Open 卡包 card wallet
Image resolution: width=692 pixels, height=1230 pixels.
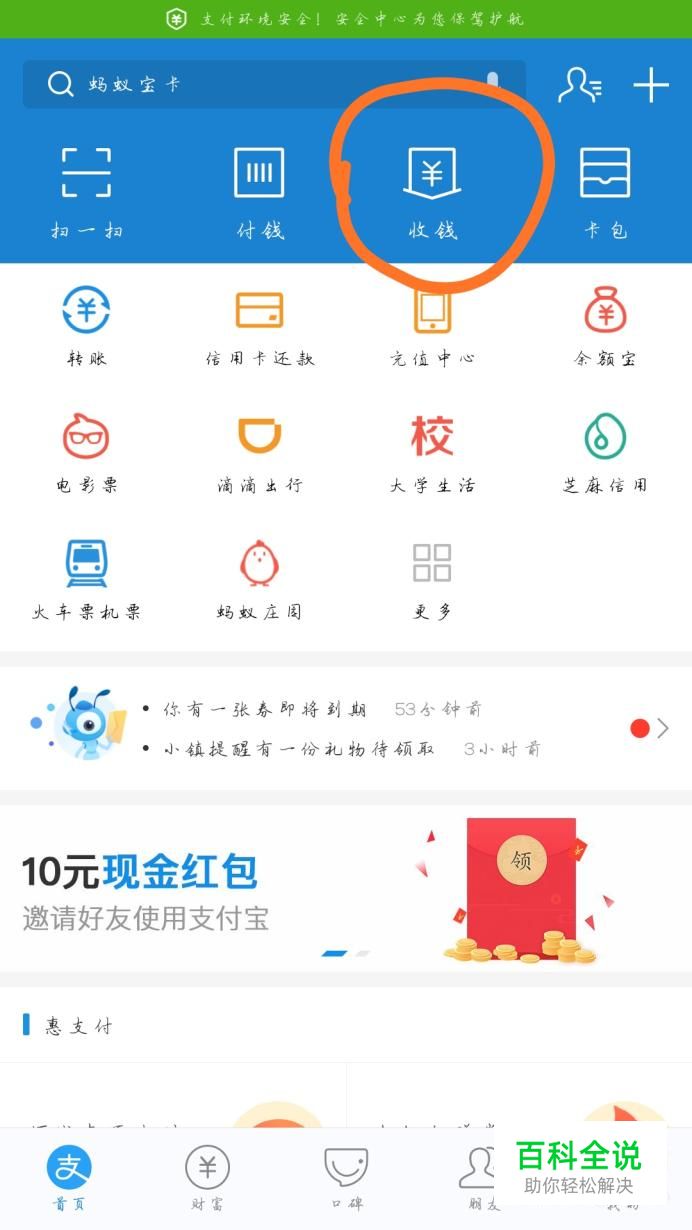[x=605, y=192]
